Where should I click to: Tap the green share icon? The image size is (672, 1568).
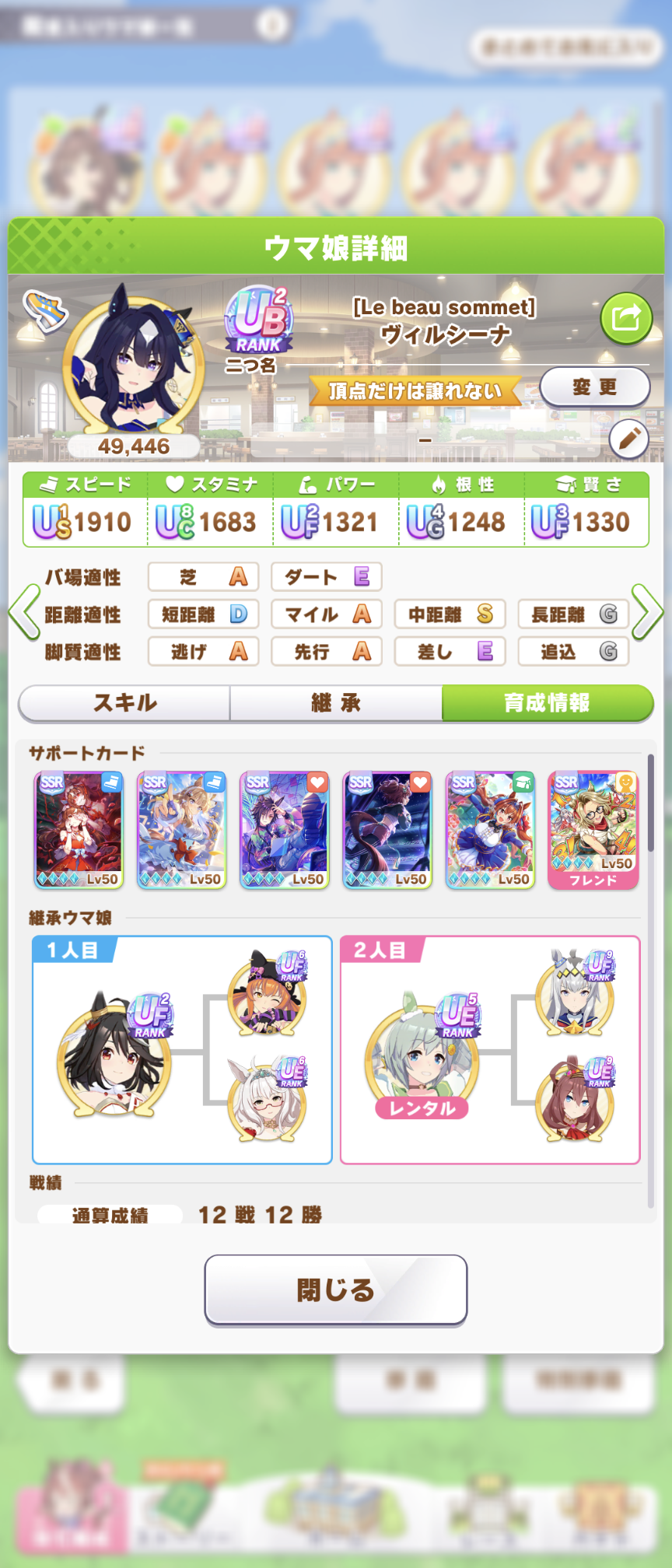626,318
